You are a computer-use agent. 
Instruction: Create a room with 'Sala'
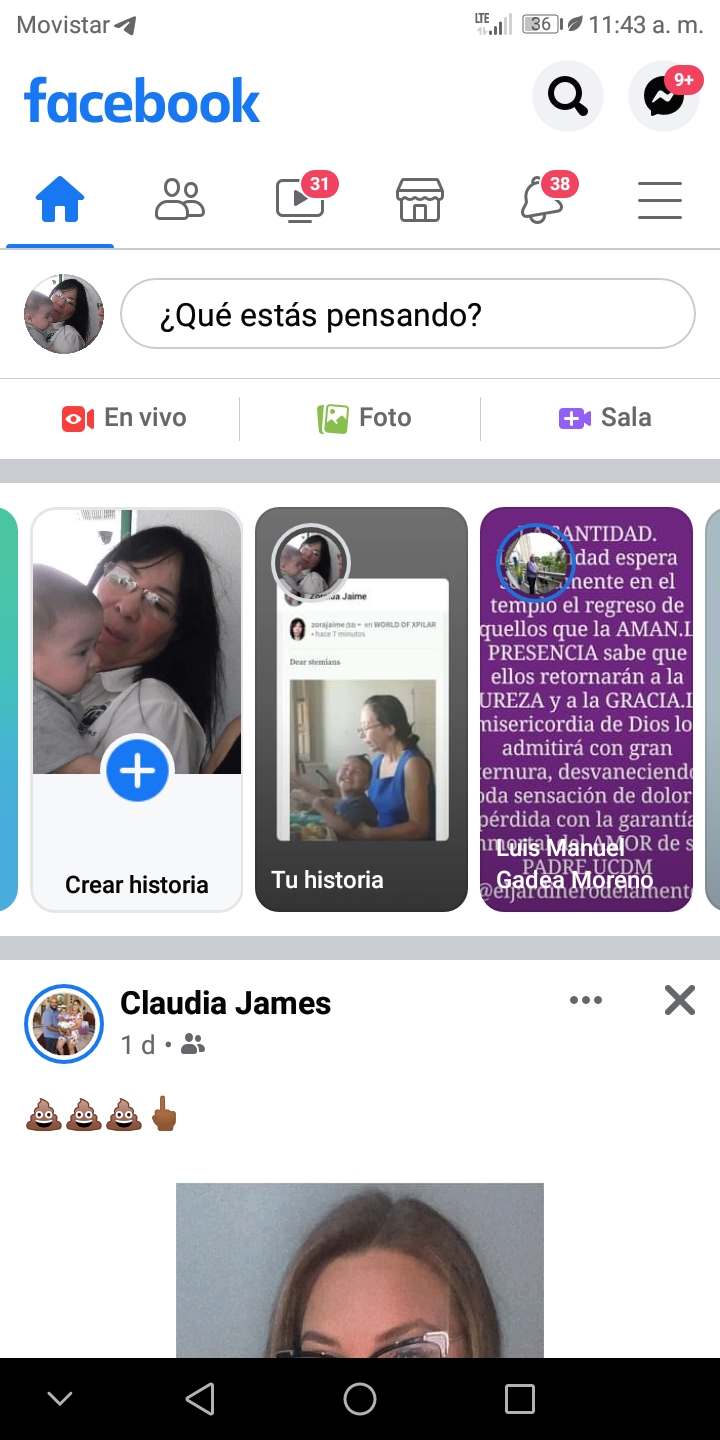click(605, 418)
